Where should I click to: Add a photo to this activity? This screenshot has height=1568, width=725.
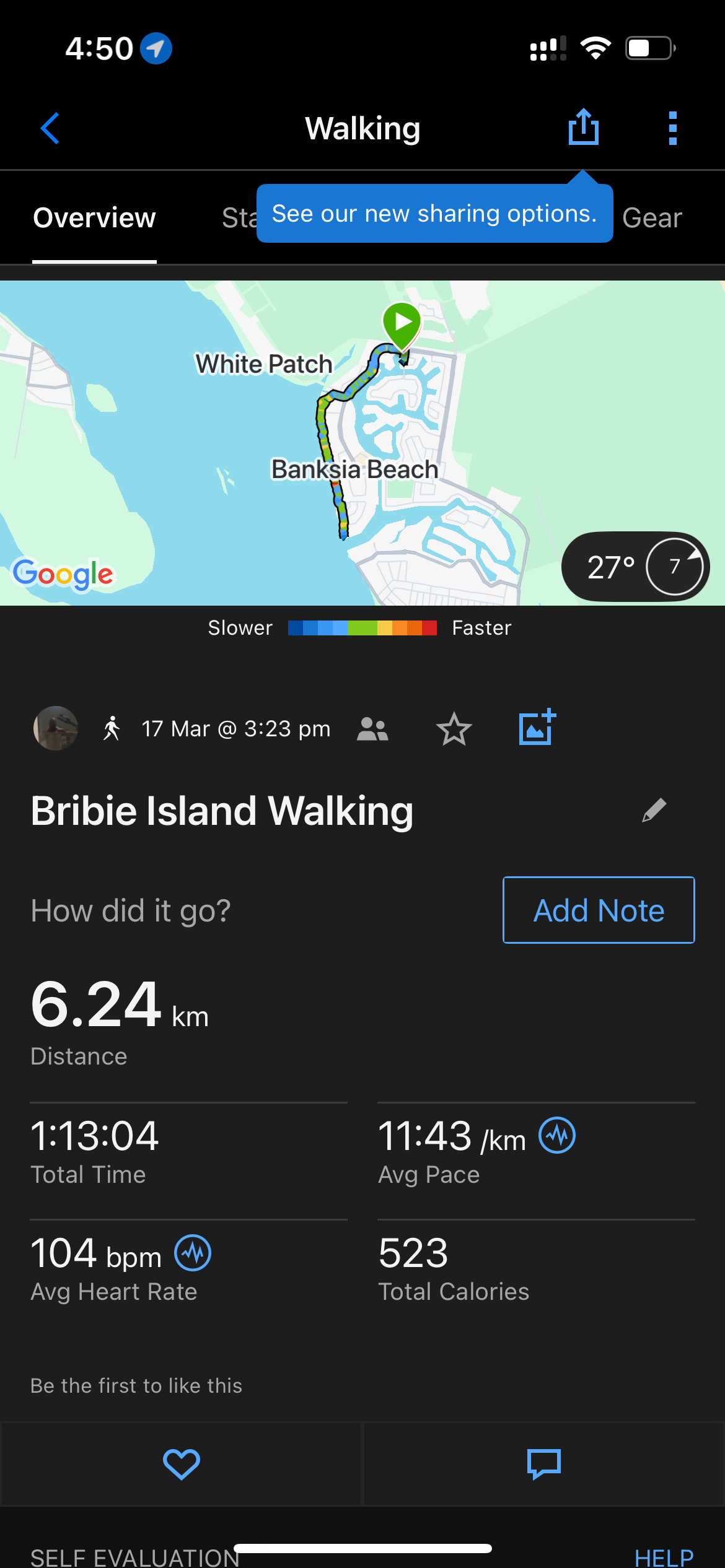point(537,728)
